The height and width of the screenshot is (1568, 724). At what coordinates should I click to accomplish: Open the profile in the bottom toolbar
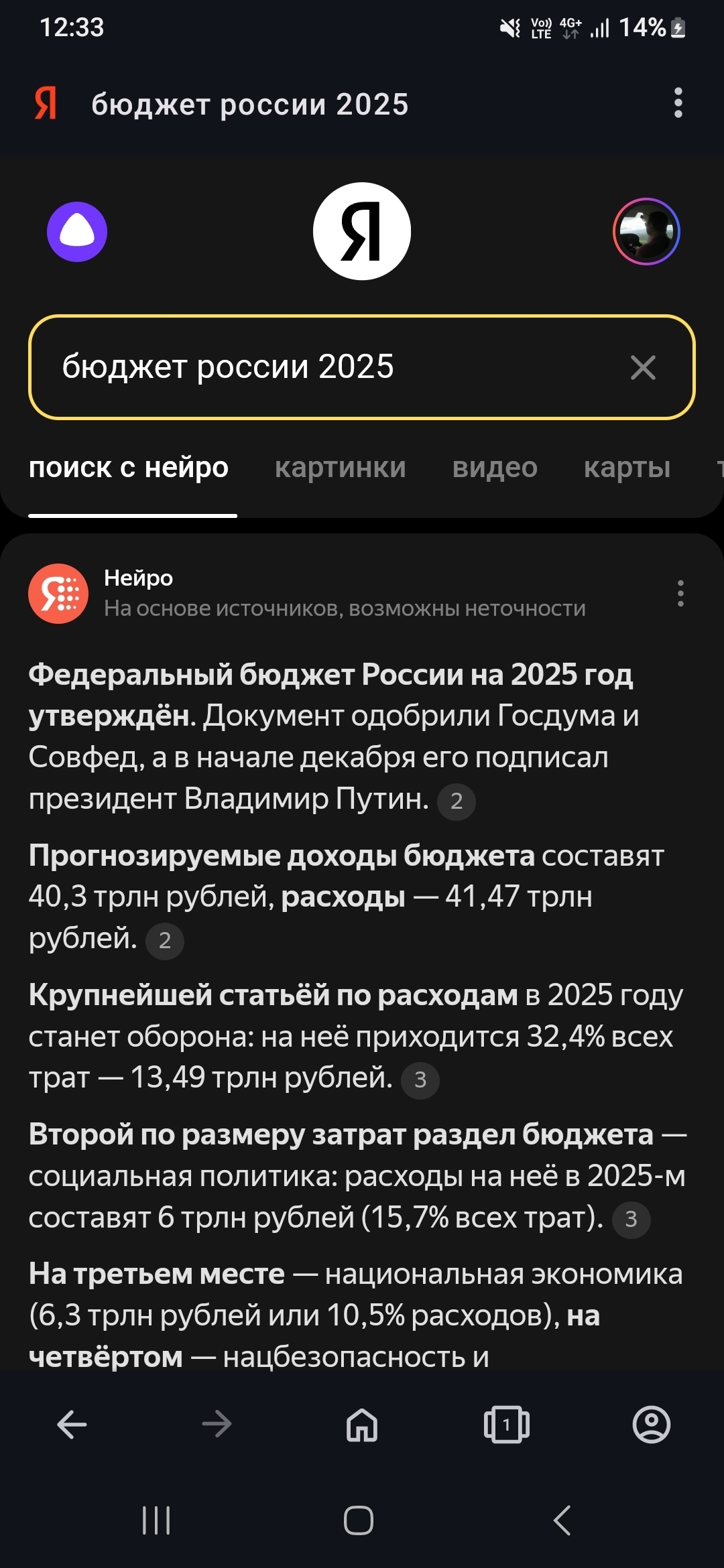pos(651,1425)
